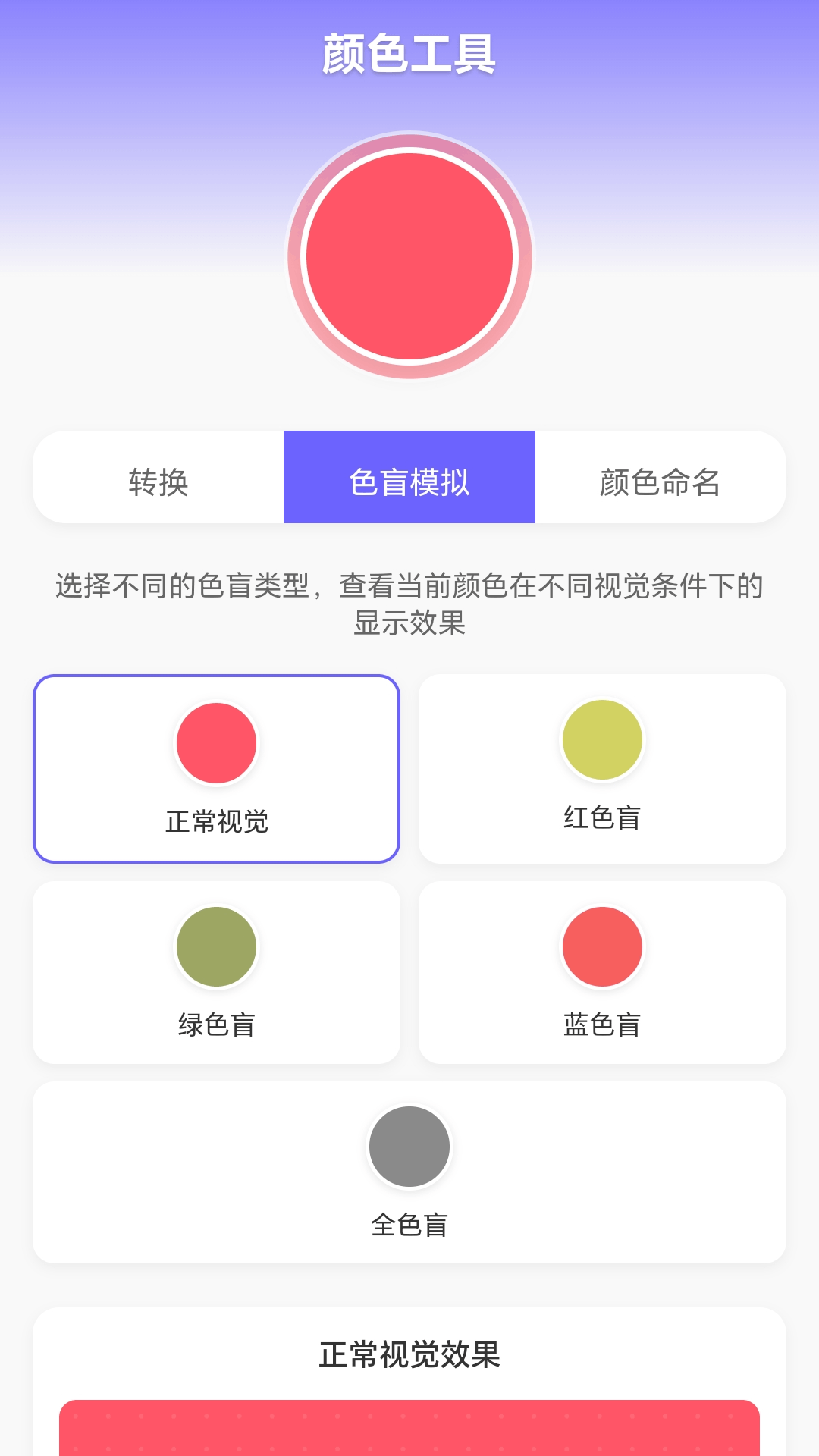
Task: Open the 颜色命名 tab
Action: [662, 478]
